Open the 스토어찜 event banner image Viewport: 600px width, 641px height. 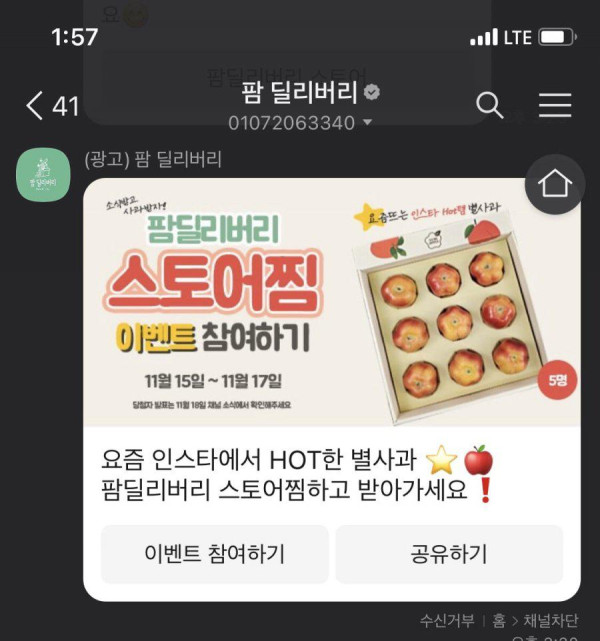coord(331,302)
